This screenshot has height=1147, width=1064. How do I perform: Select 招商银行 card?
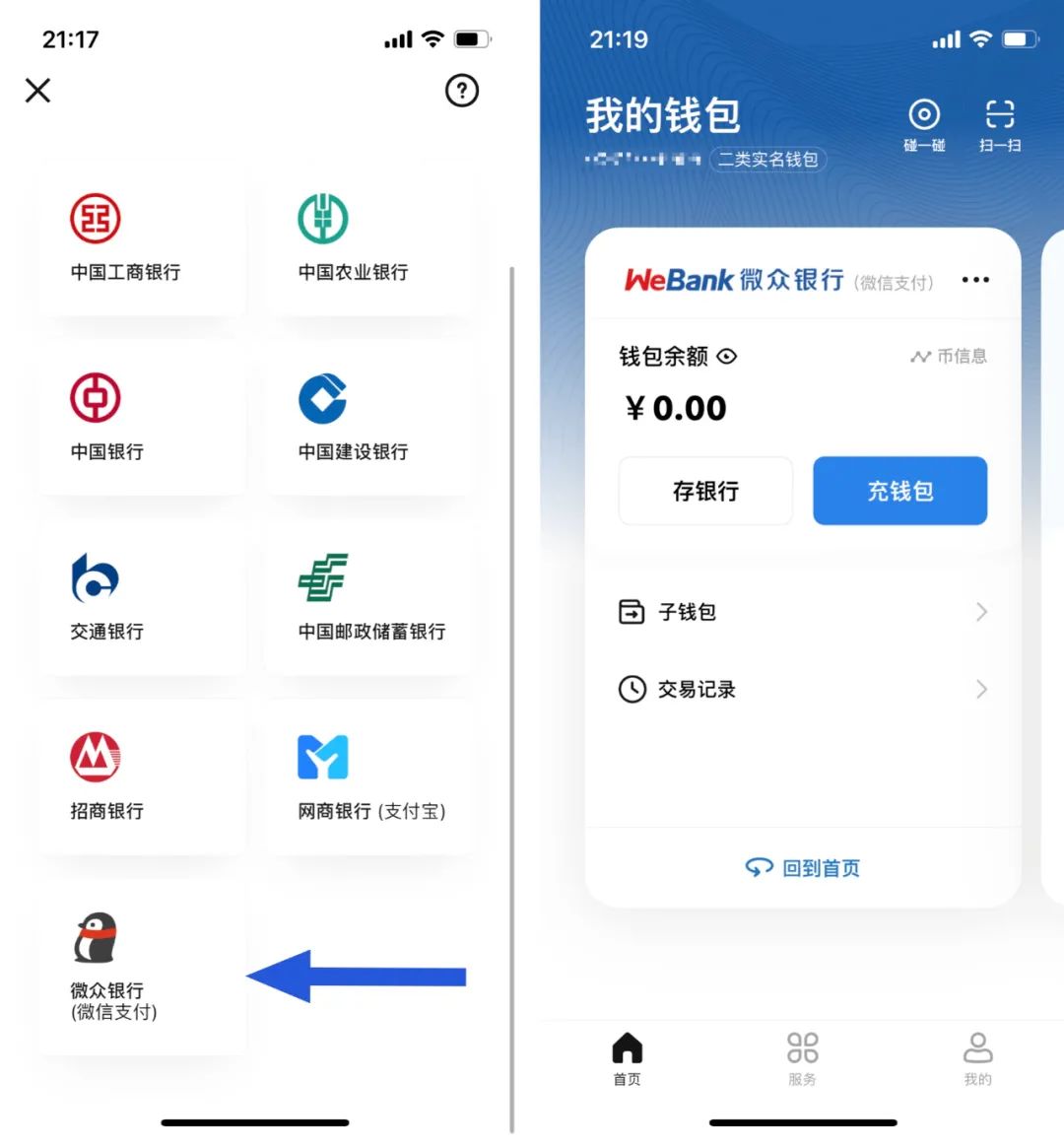pos(142,779)
